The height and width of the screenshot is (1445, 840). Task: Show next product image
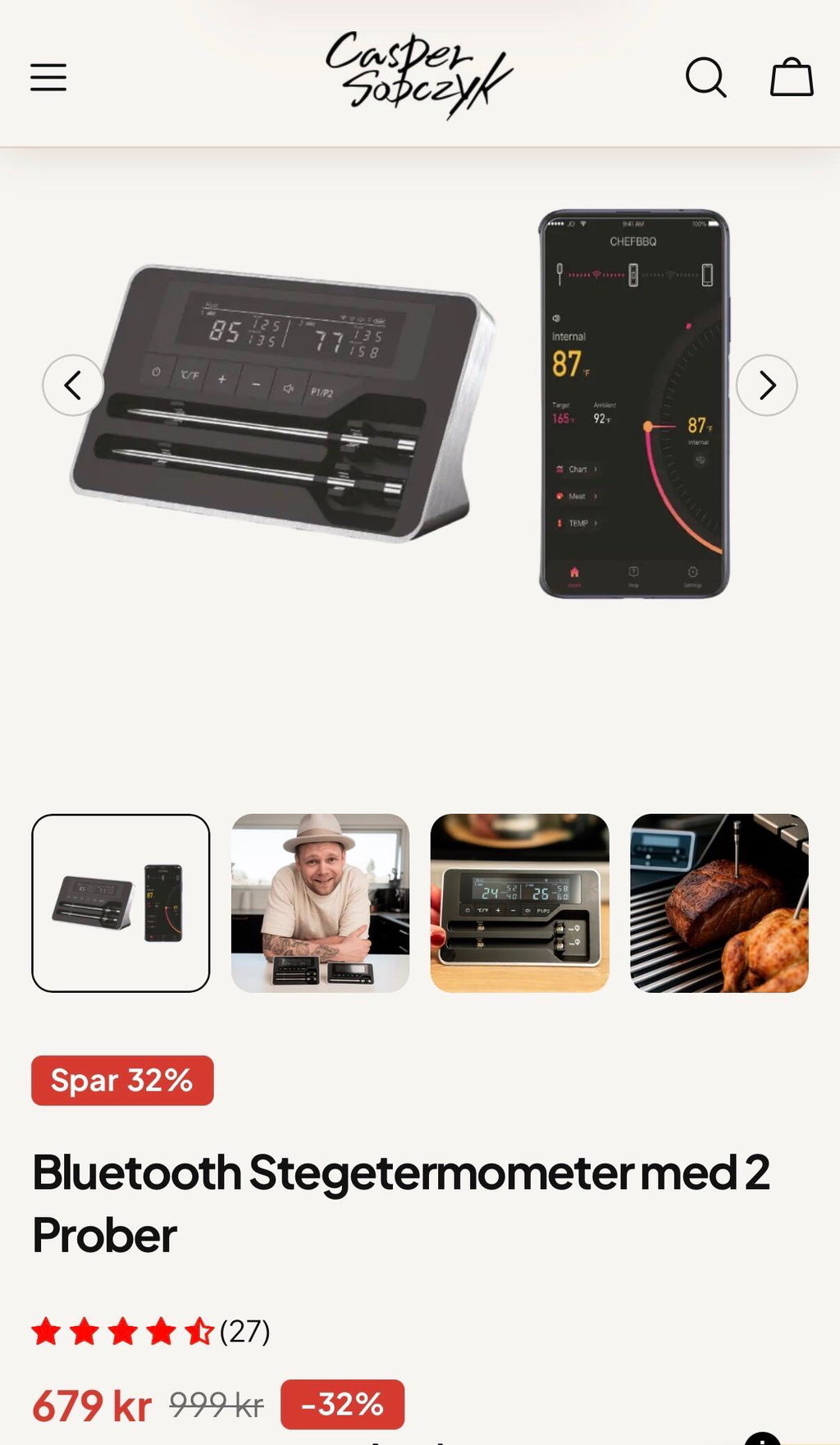coord(767,385)
